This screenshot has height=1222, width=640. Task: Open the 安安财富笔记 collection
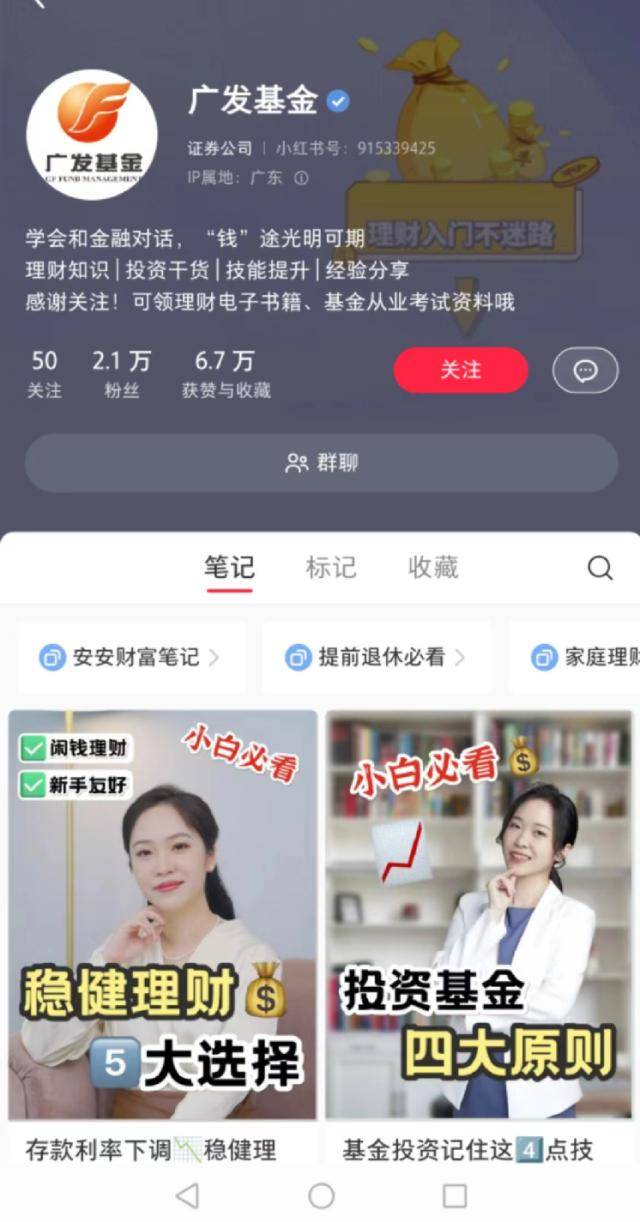point(130,657)
